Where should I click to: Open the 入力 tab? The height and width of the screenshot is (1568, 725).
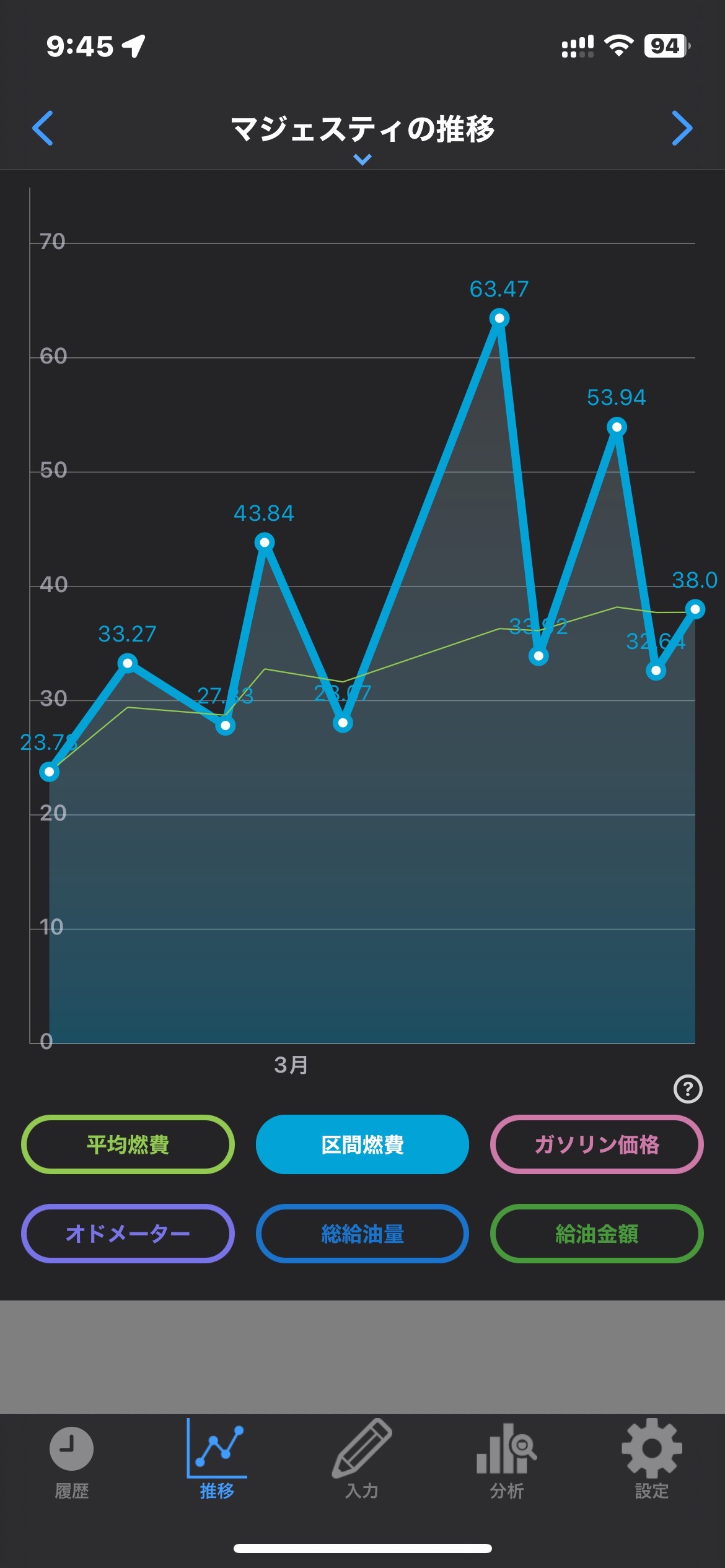click(x=362, y=1463)
